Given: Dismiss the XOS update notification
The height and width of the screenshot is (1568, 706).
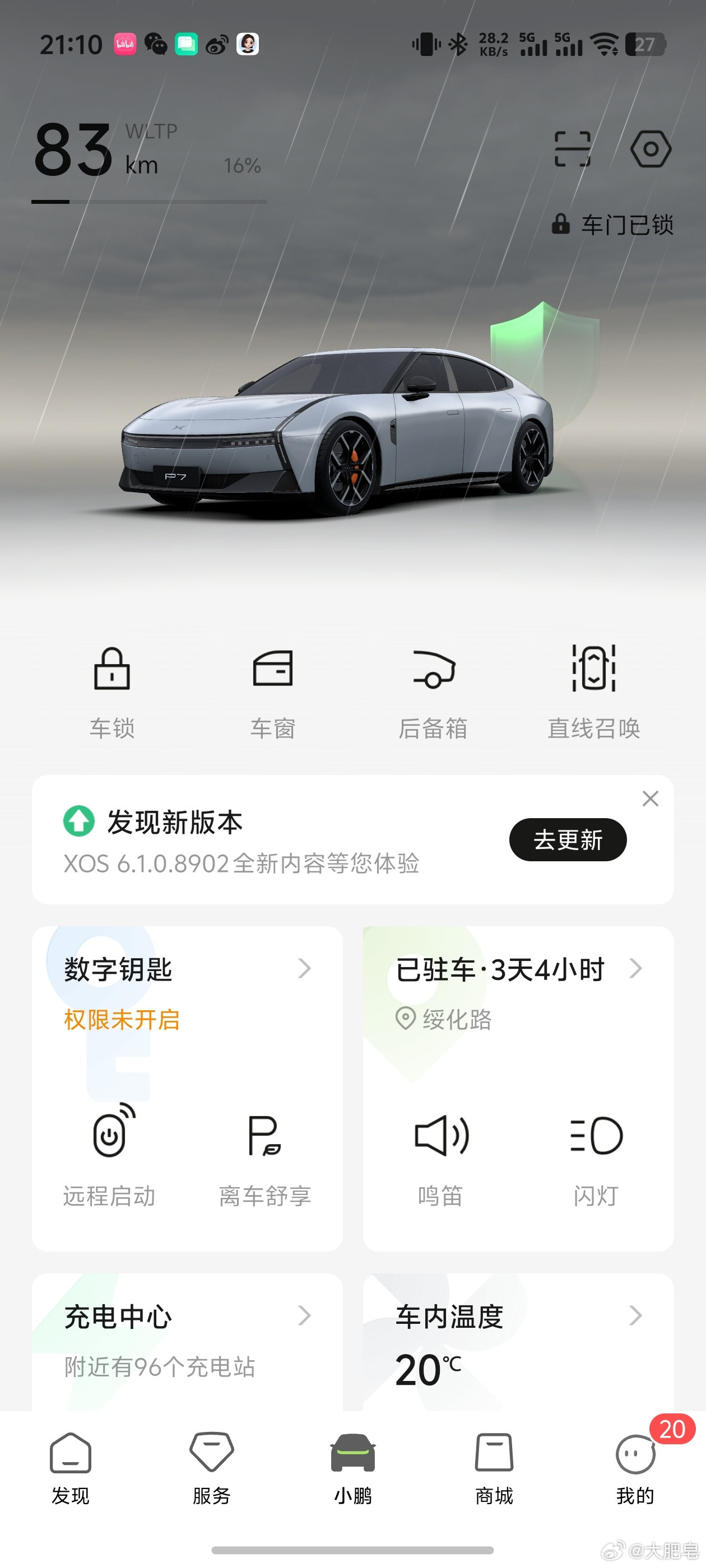Looking at the screenshot, I should tap(651, 799).
